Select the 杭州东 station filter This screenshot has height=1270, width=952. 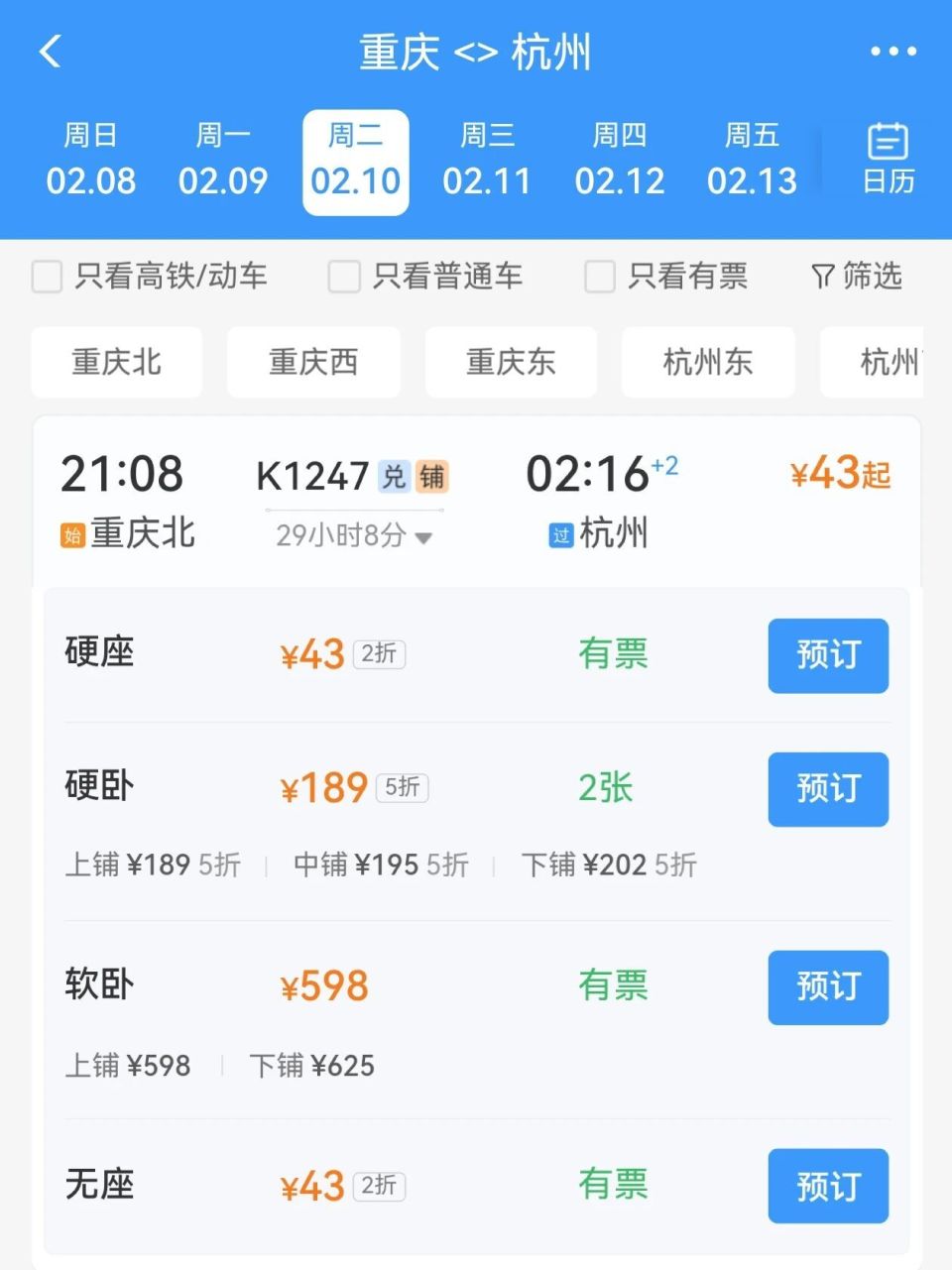point(707,363)
